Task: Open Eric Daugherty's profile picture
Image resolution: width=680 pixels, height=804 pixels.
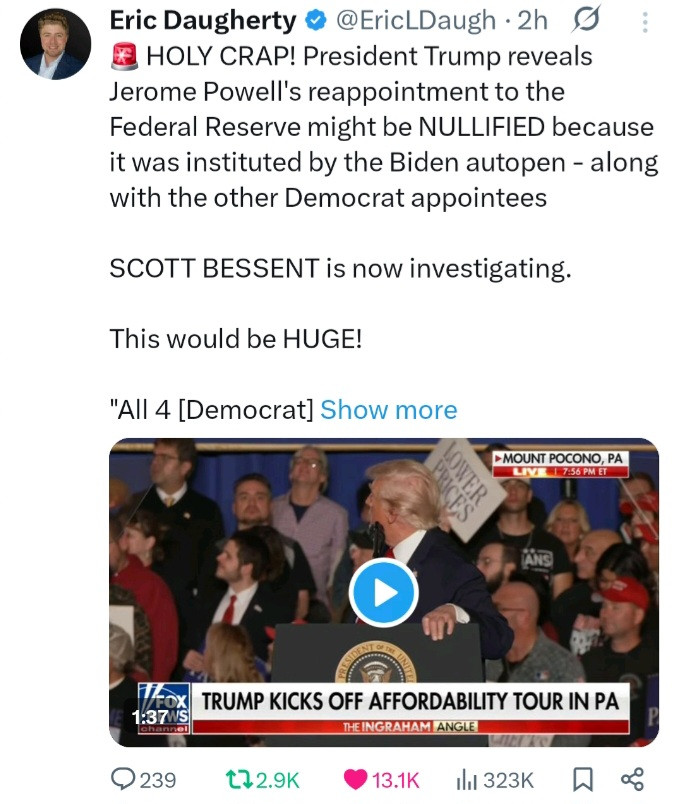Action: point(56,45)
